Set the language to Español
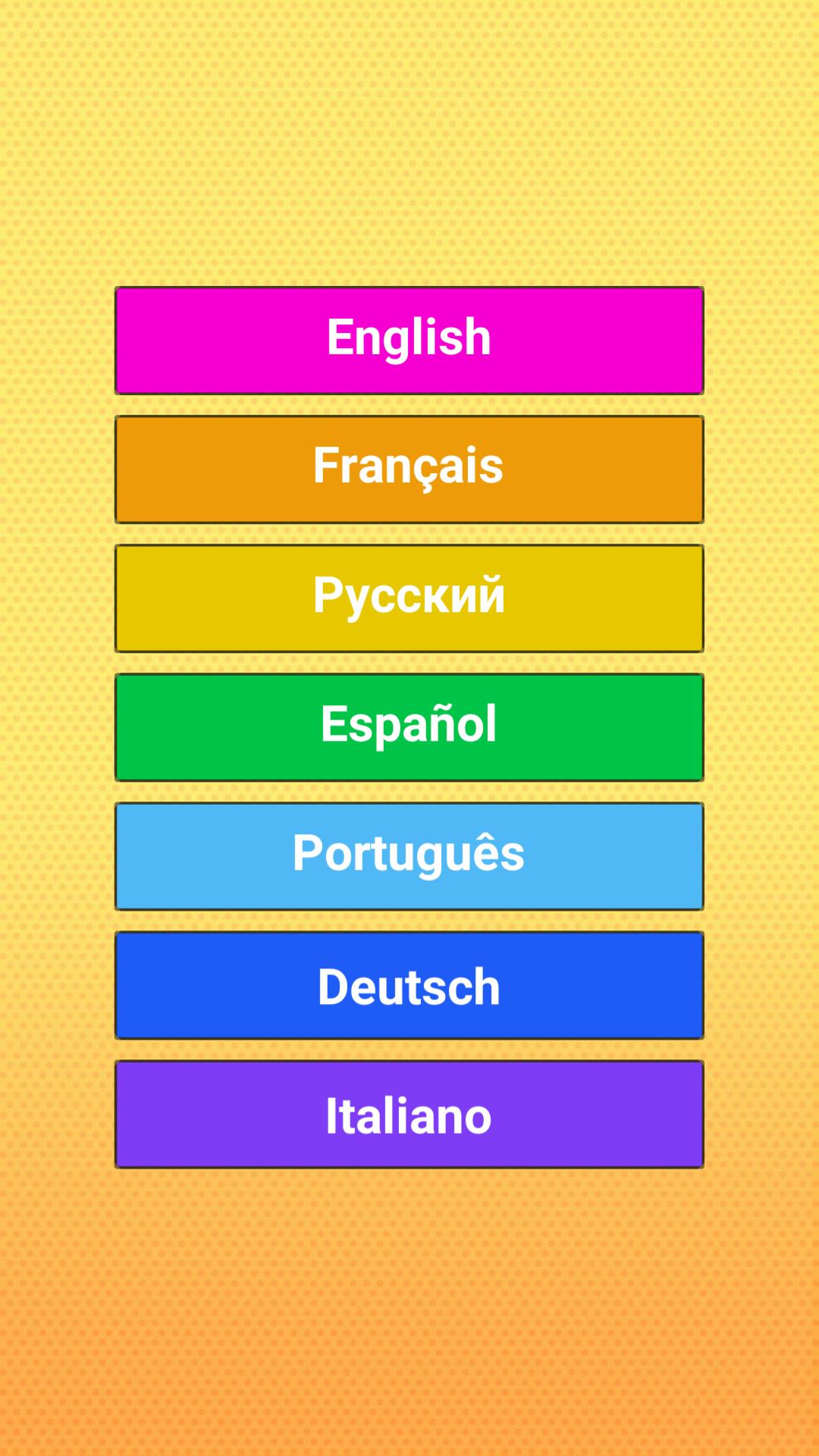Viewport: 819px width, 1456px height. [x=409, y=726]
